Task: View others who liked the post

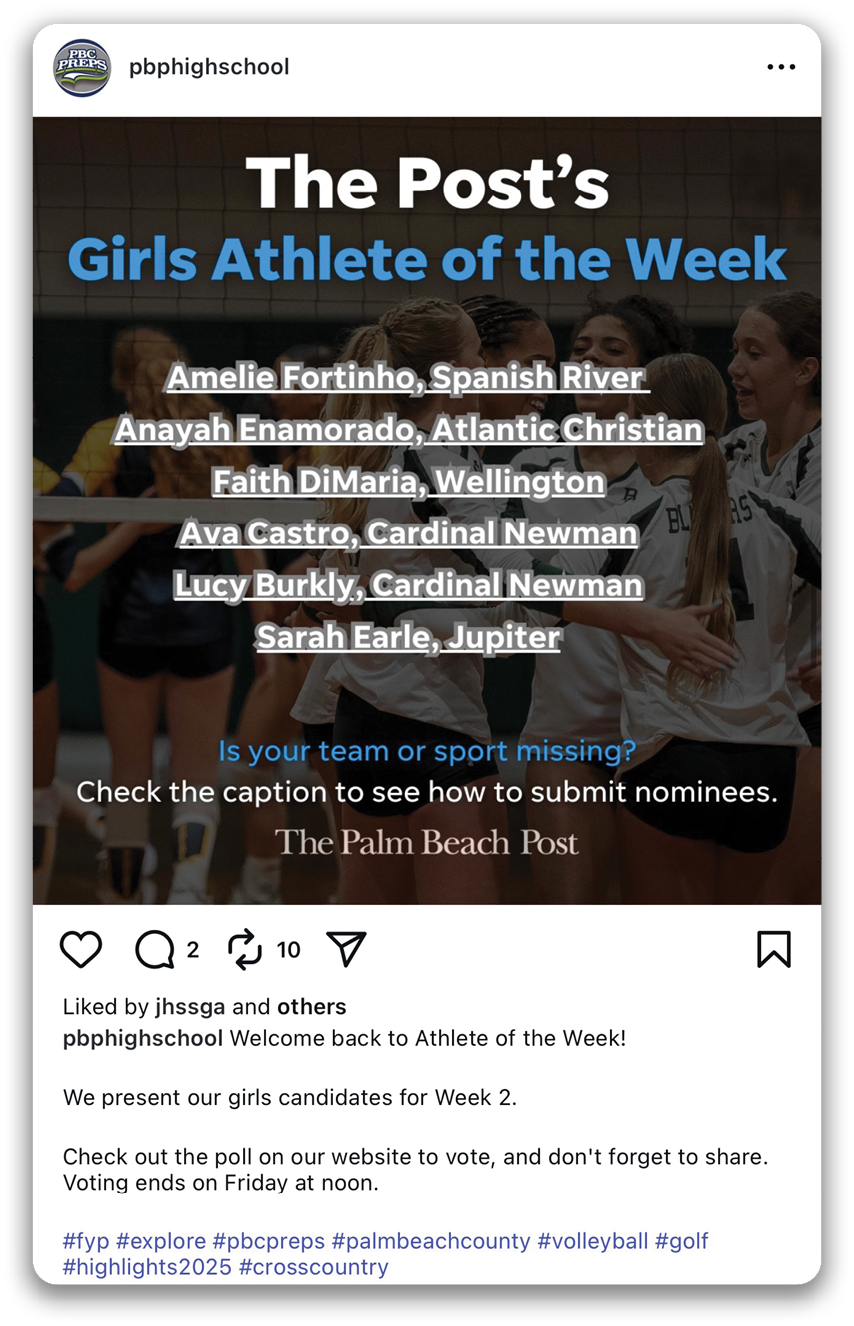Action: 312,1006
